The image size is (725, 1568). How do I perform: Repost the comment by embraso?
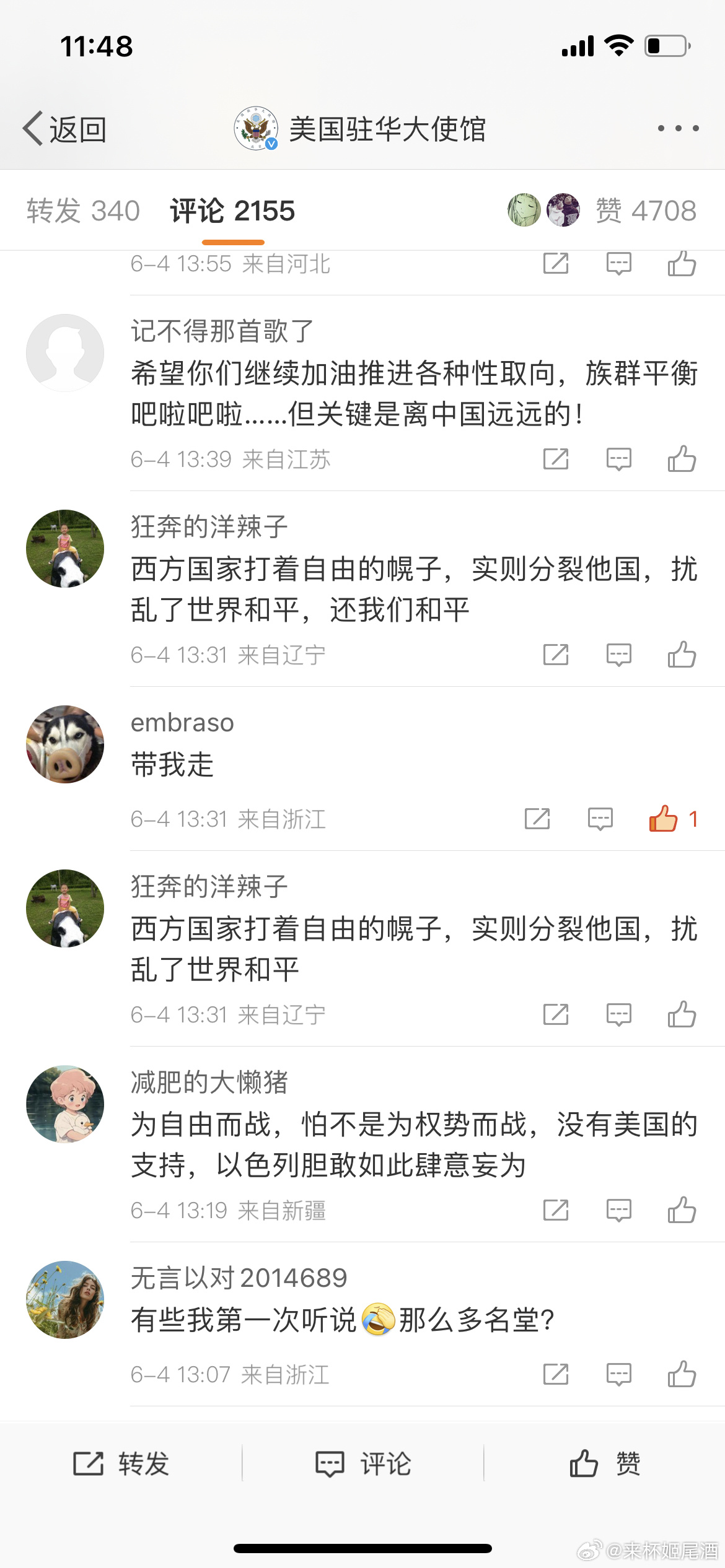click(x=537, y=819)
